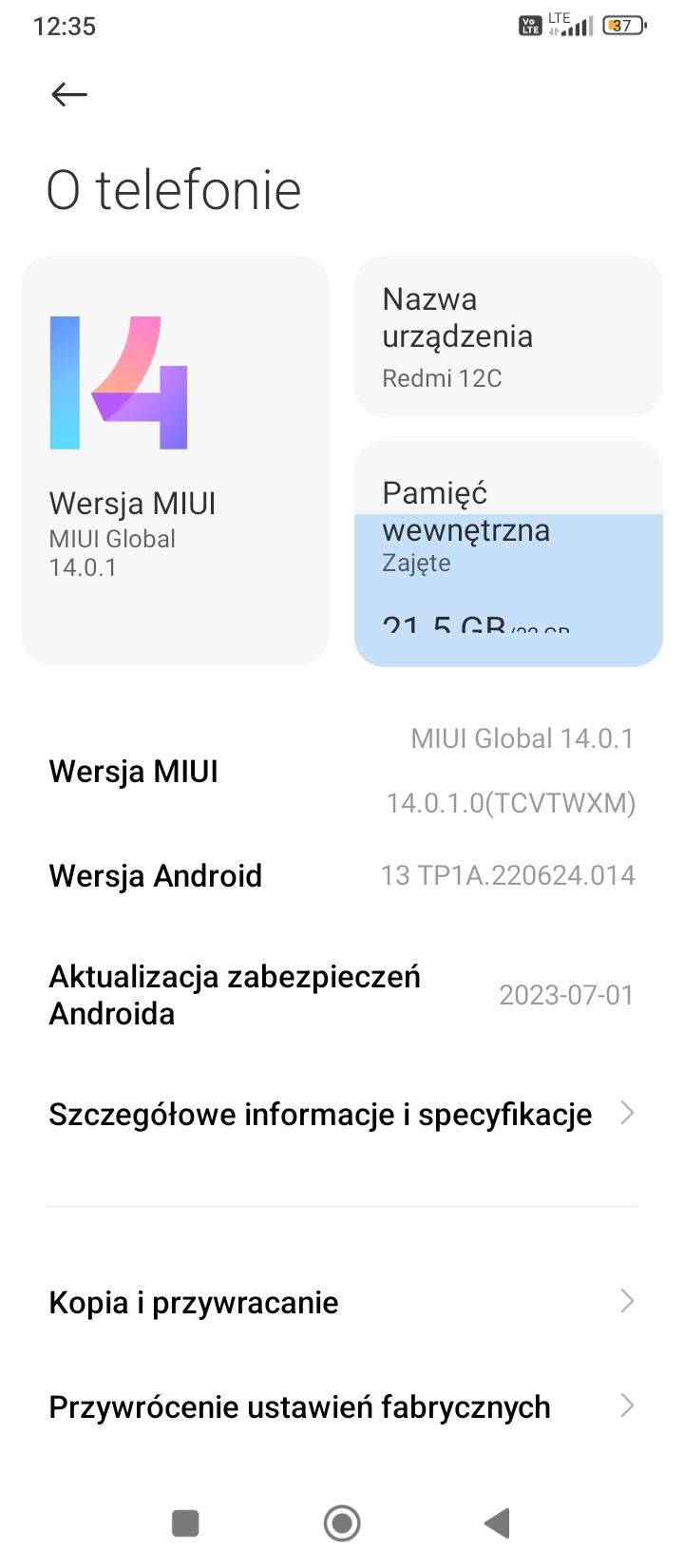Open the Nazwa urządzenia card

tap(508, 336)
